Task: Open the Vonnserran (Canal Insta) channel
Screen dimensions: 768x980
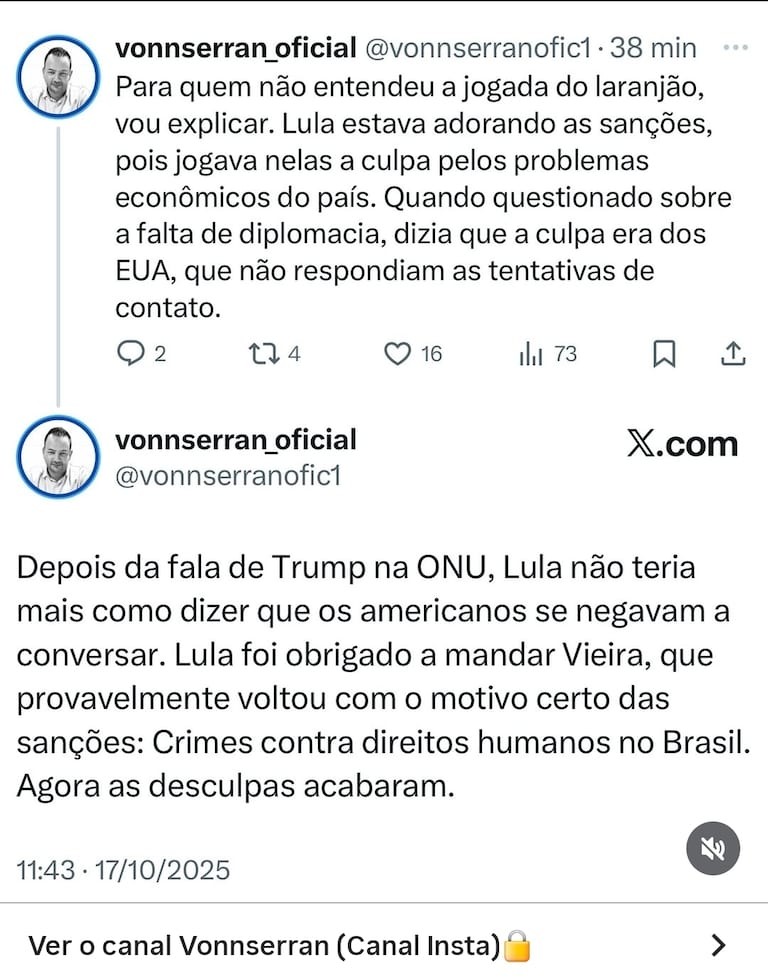Action: [384, 945]
